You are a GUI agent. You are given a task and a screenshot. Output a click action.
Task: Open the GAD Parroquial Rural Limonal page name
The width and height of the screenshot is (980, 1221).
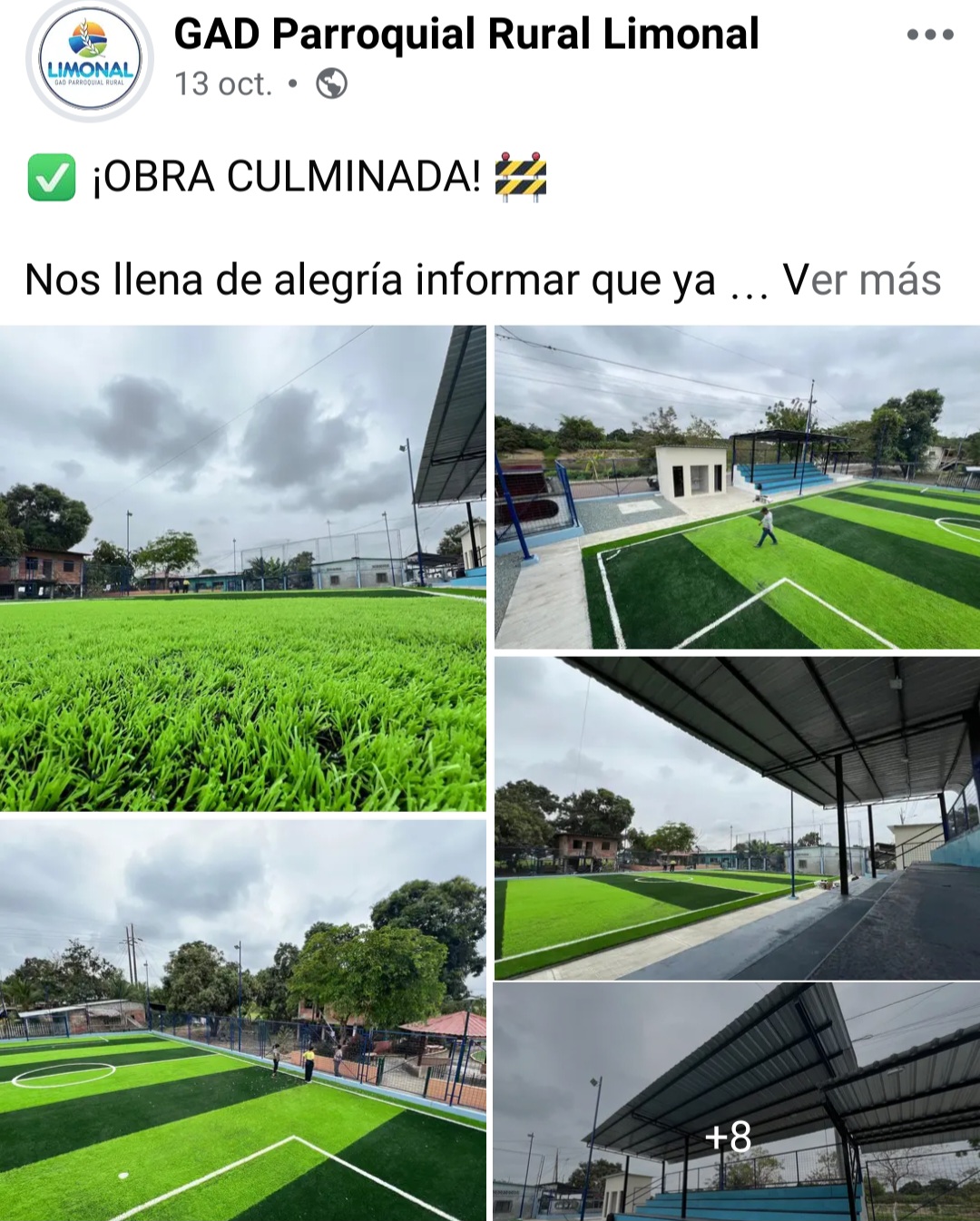click(465, 34)
